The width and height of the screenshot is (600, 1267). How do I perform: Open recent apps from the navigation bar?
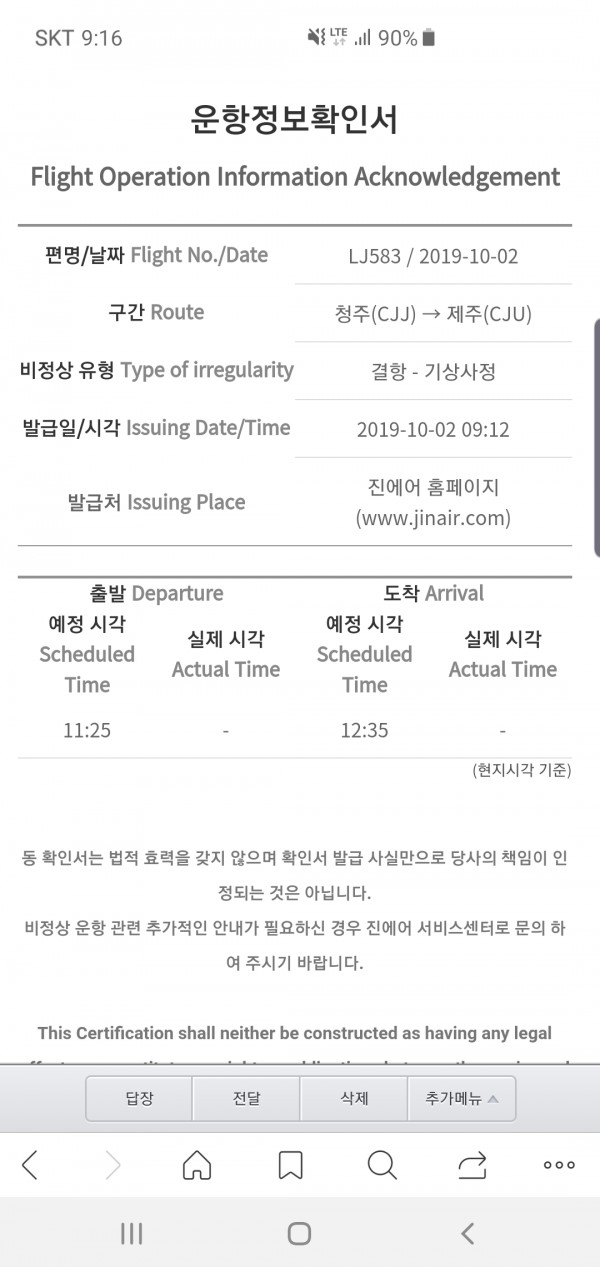[x=132, y=1234]
